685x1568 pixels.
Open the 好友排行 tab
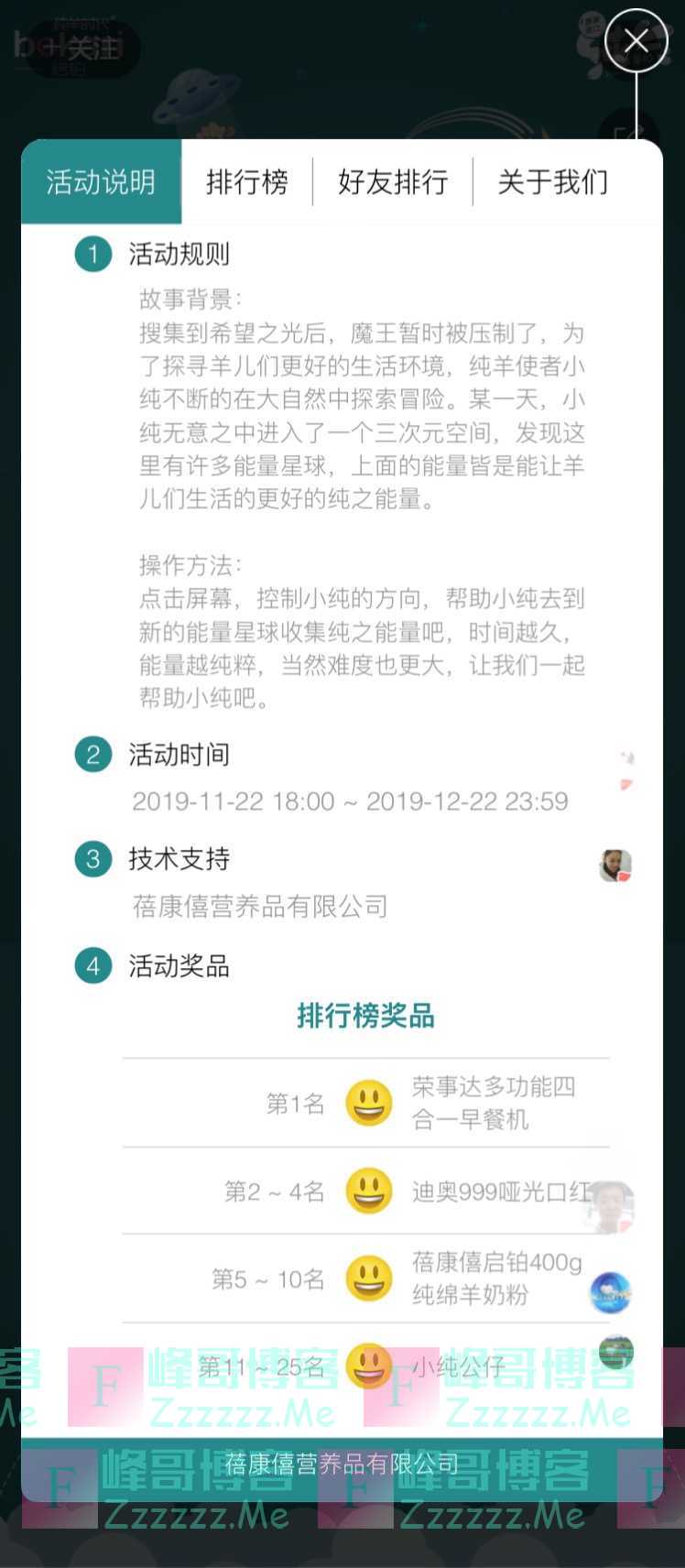393,181
